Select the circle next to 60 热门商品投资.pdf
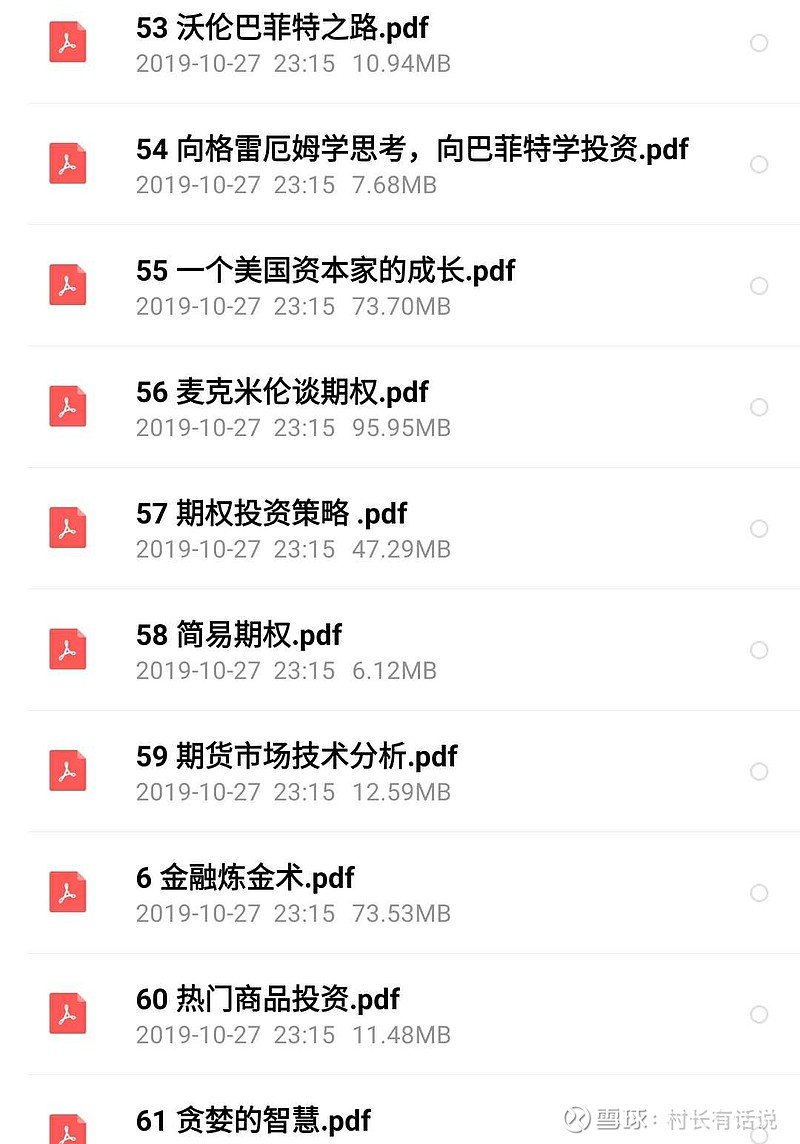The width and height of the screenshot is (800, 1144). pyautogui.click(x=760, y=1014)
